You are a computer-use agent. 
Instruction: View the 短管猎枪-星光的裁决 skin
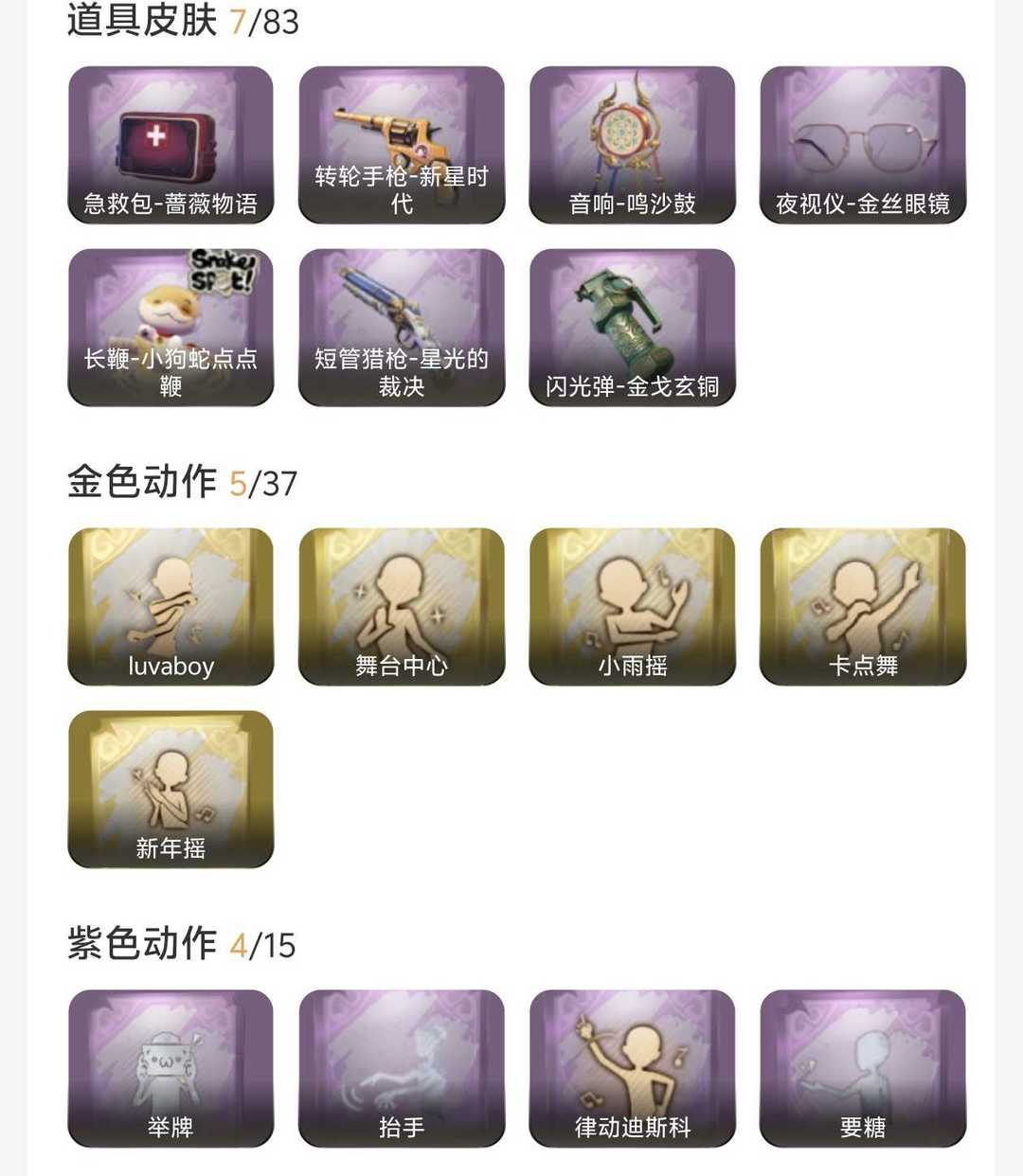[402, 328]
